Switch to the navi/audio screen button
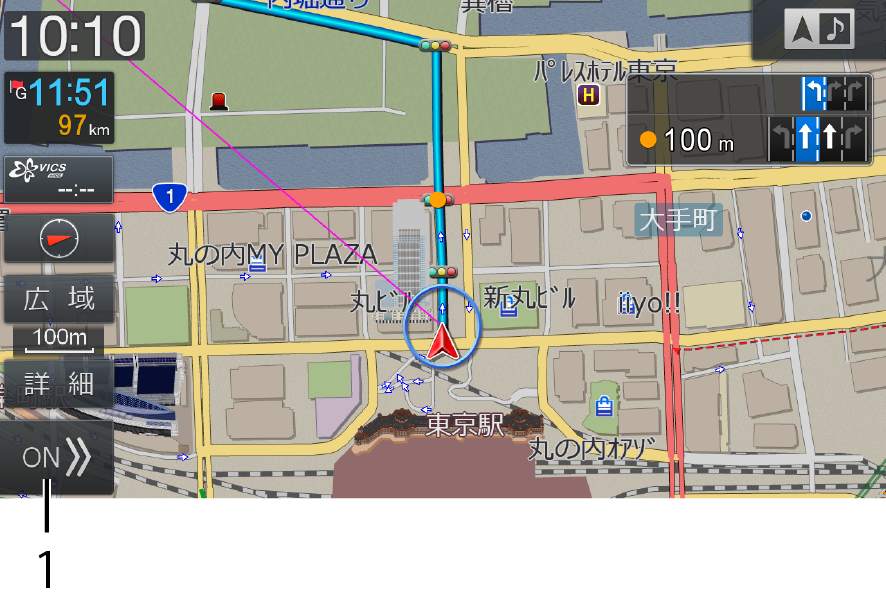The width and height of the screenshot is (886, 605). pyautogui.click(x=820, y=30)
